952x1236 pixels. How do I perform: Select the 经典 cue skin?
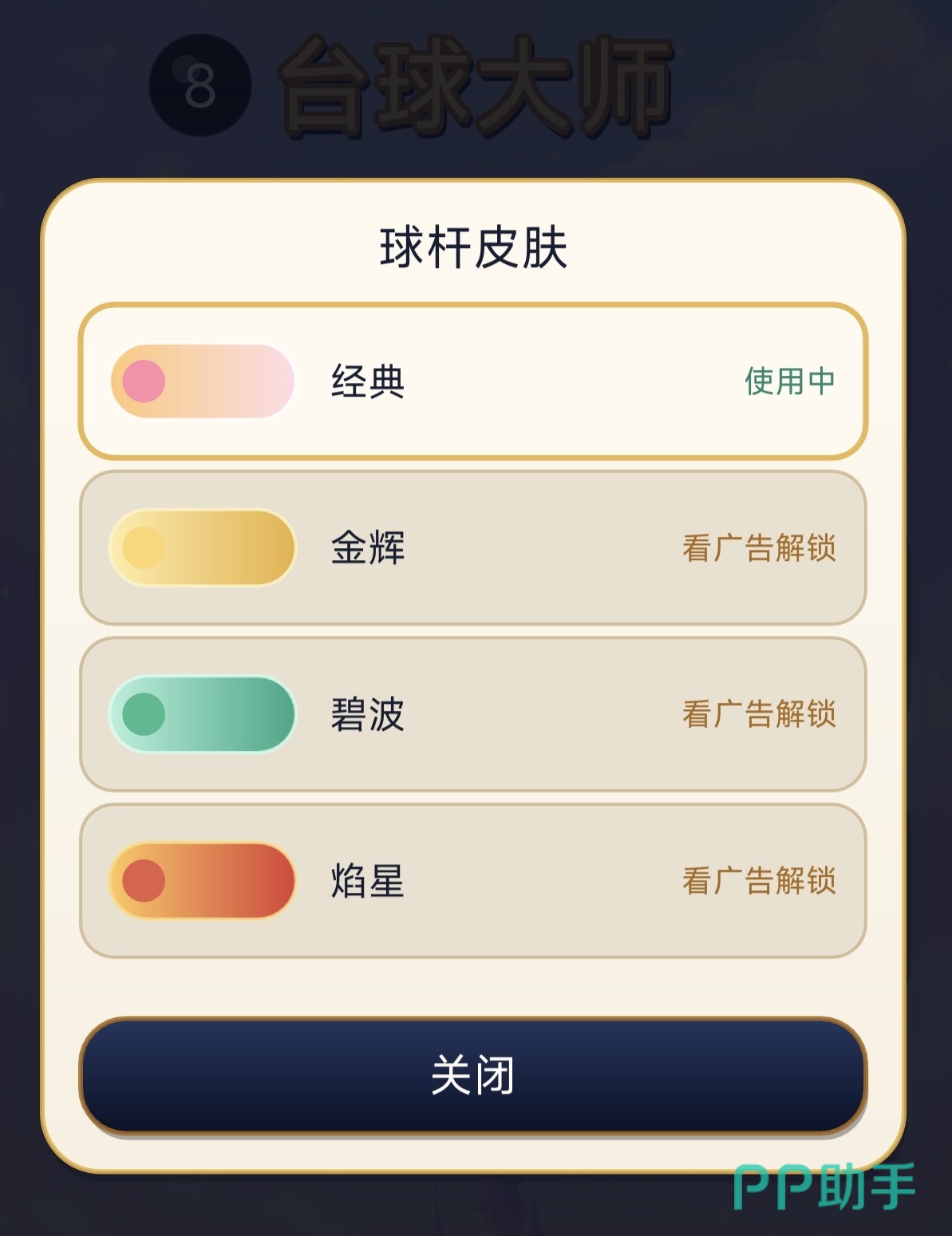[472, 381]
